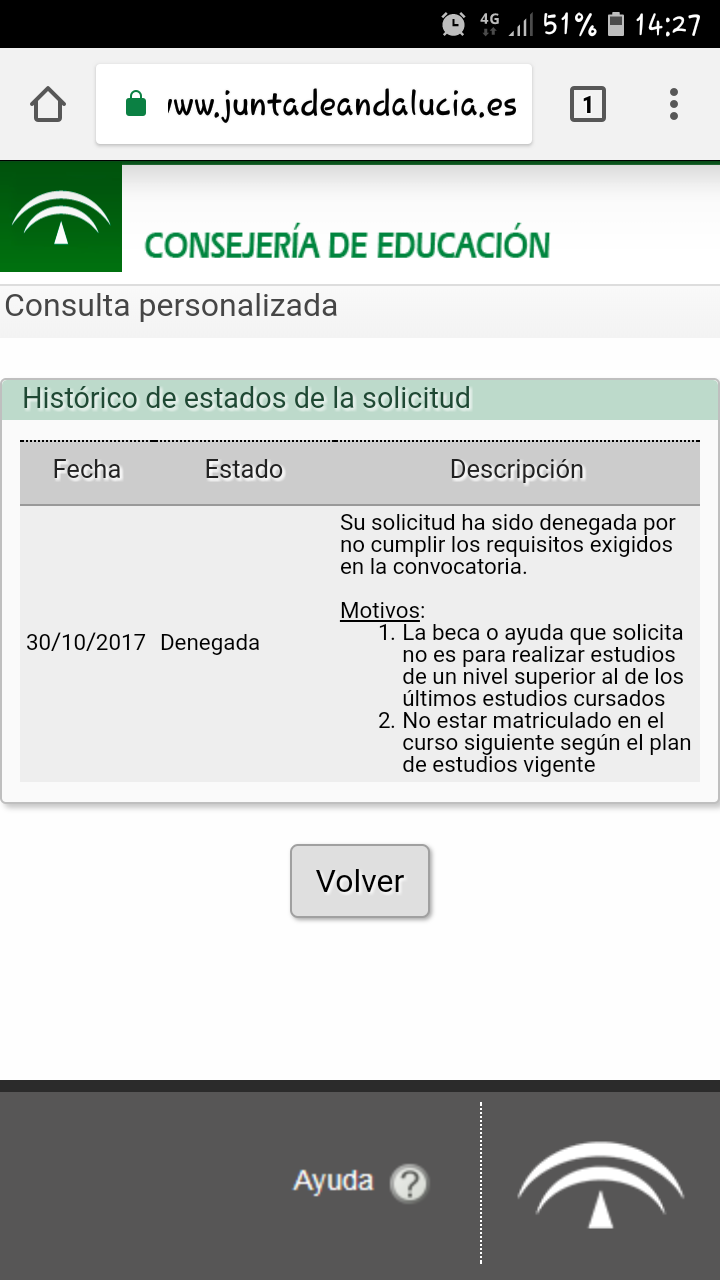The width and height of the screenshot is (720, 1280).
Task: Open the browser tab switcher
Action: pyautogui.click(x=587, y=104)
